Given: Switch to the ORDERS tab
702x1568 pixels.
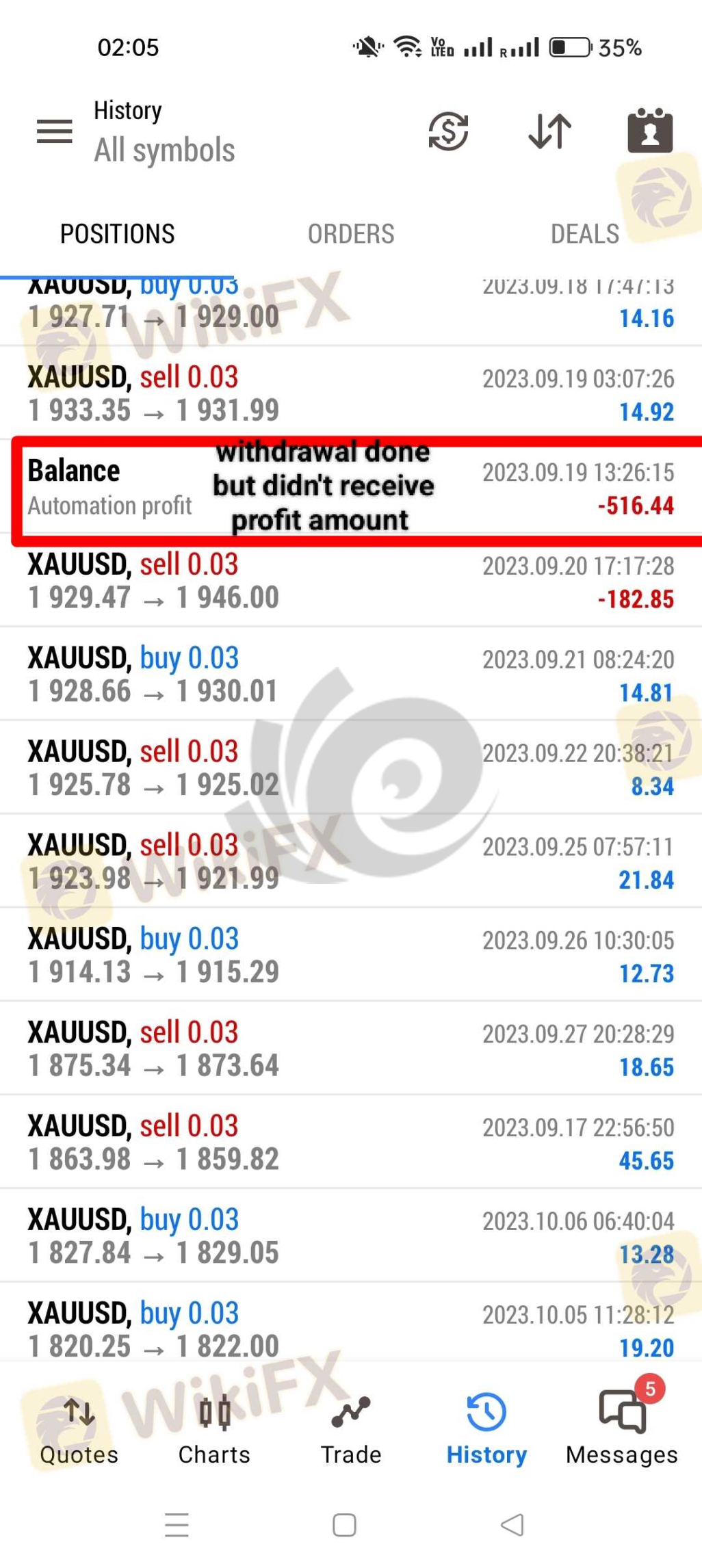Looking at the screenshot, I should [350, 234].
